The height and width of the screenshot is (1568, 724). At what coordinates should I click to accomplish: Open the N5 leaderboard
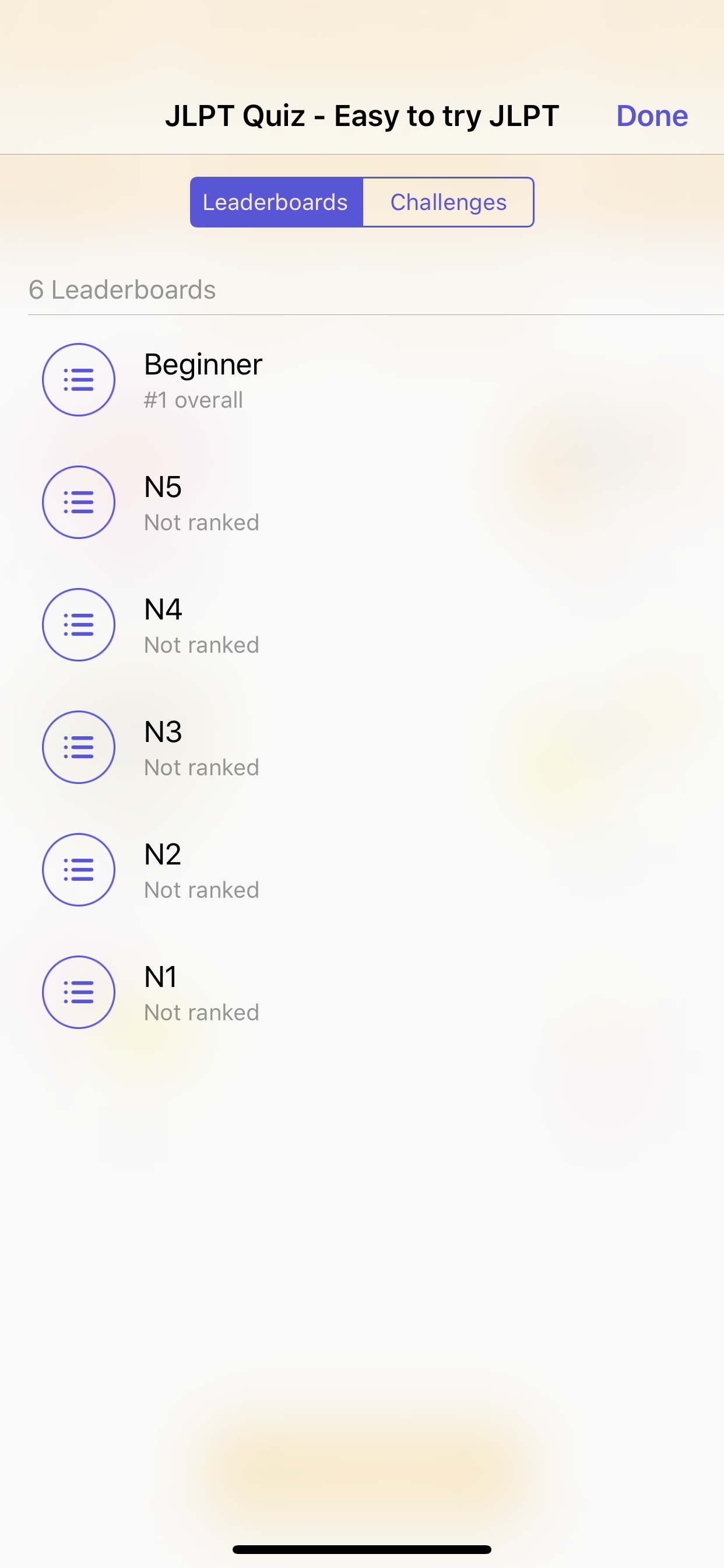tap(362, 502)
